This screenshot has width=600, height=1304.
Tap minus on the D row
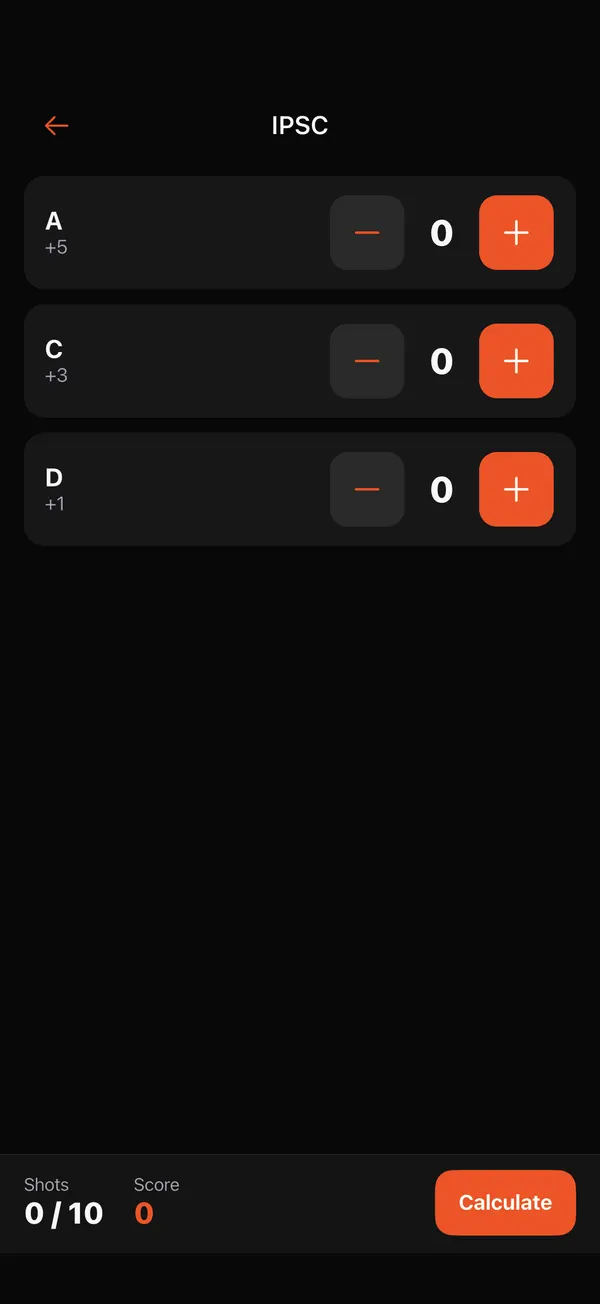(367, 489)
